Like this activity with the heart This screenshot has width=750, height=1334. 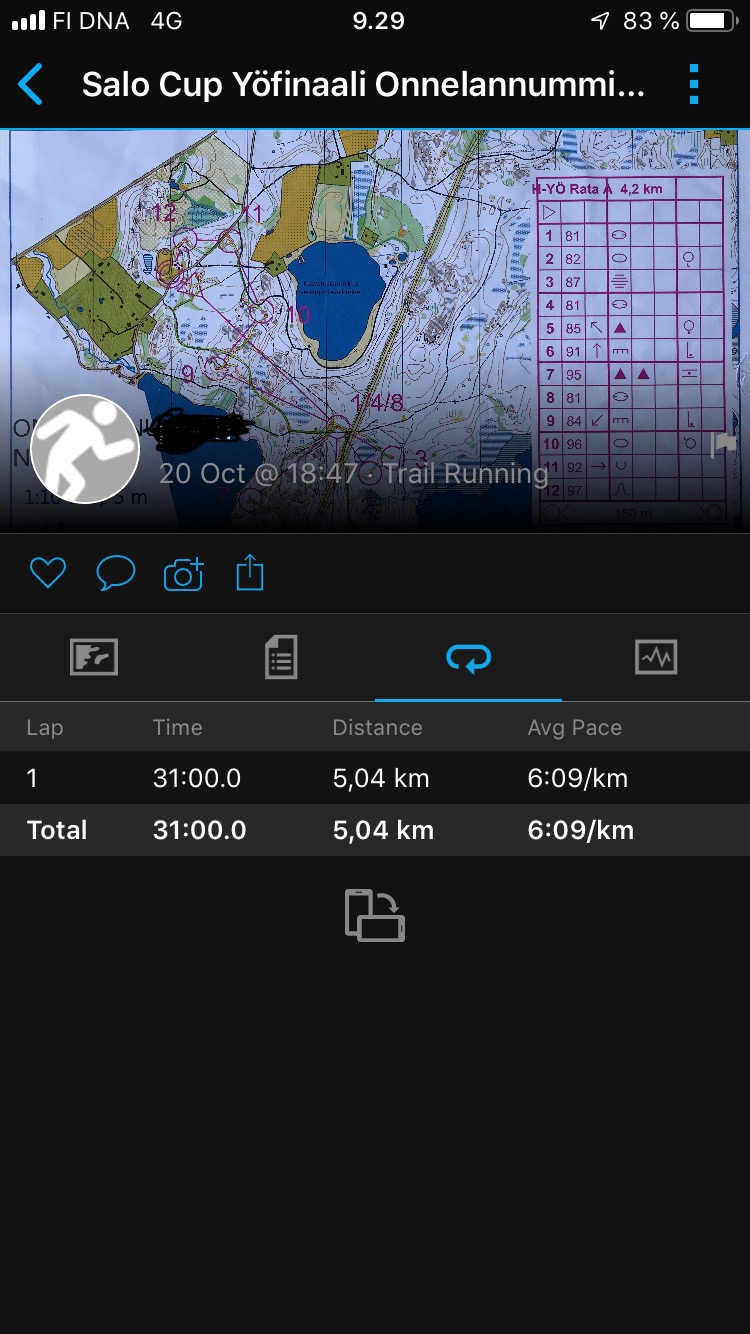pyautogui.click(x=47, y=573)
